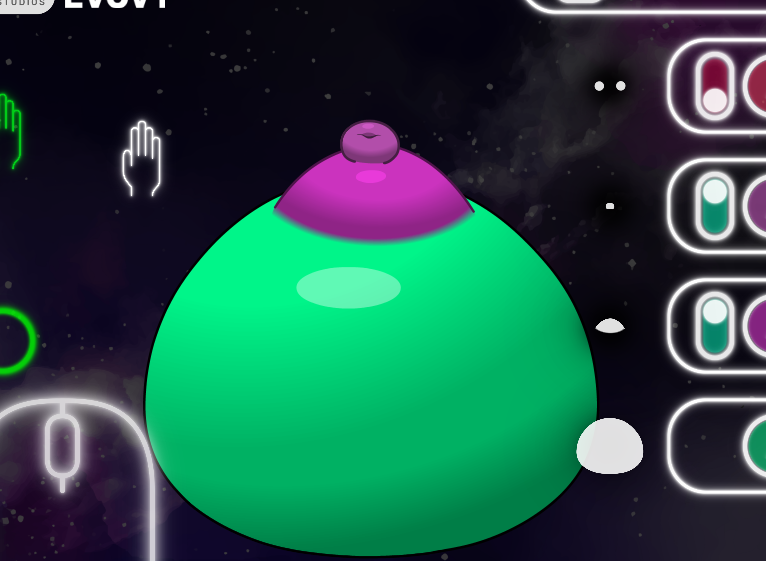Choose the green body color swatch

pos(758,446)
